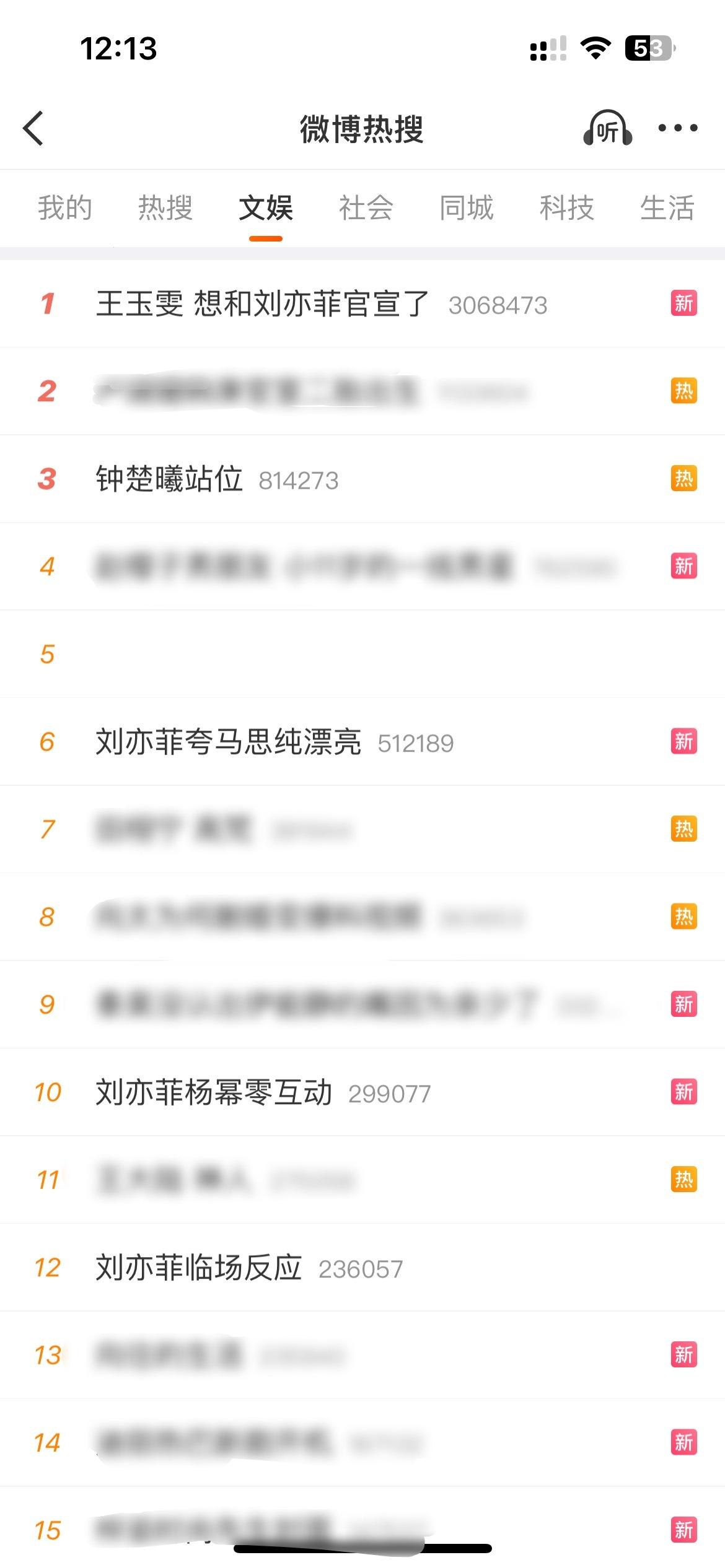This screenshot has height=1568, width=725.
Task: Open the 同城 tab
Action: pyautogui.click(x=467, y=208)
